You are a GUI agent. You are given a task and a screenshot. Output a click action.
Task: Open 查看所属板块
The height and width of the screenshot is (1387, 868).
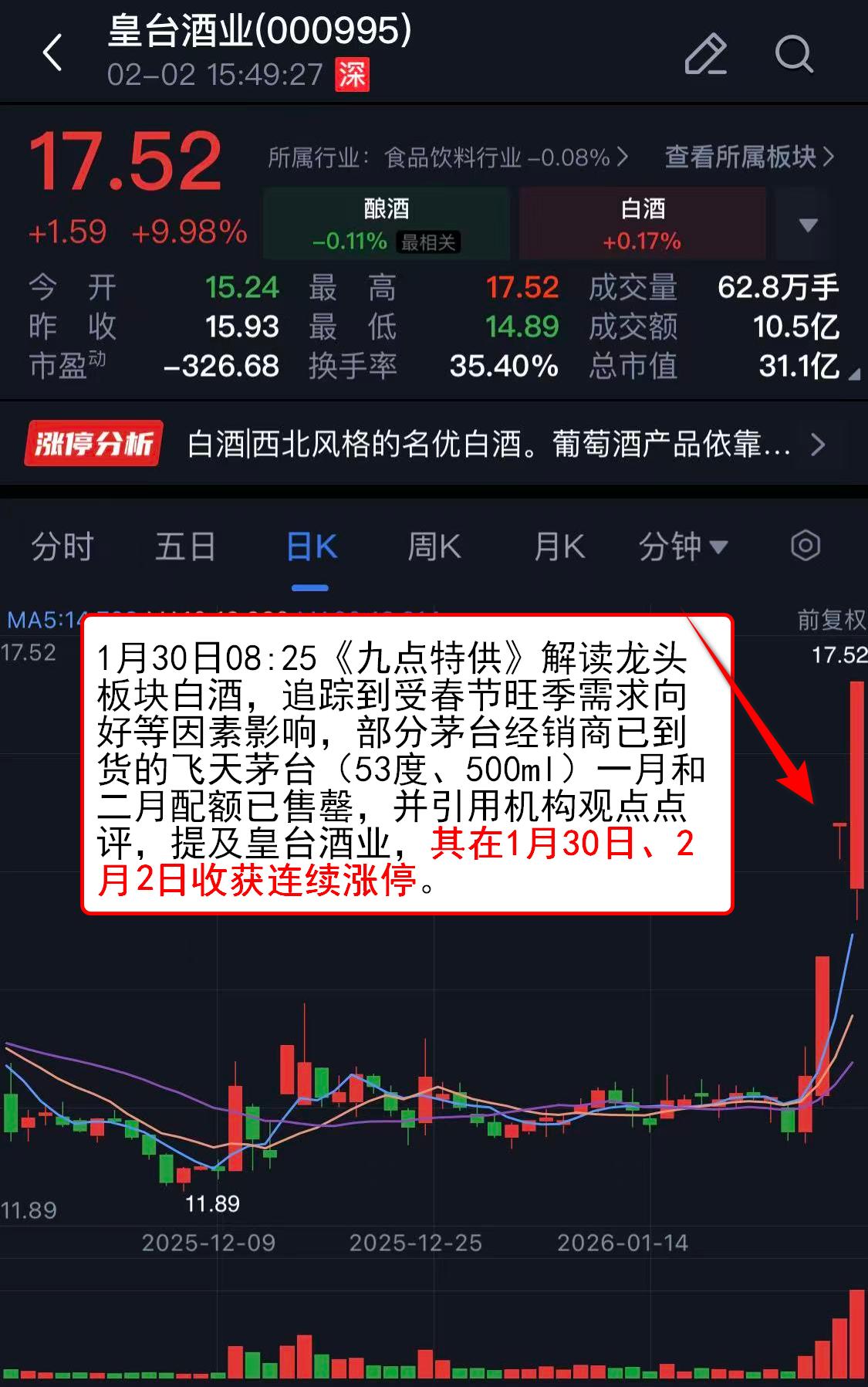(x=748, y=157)
